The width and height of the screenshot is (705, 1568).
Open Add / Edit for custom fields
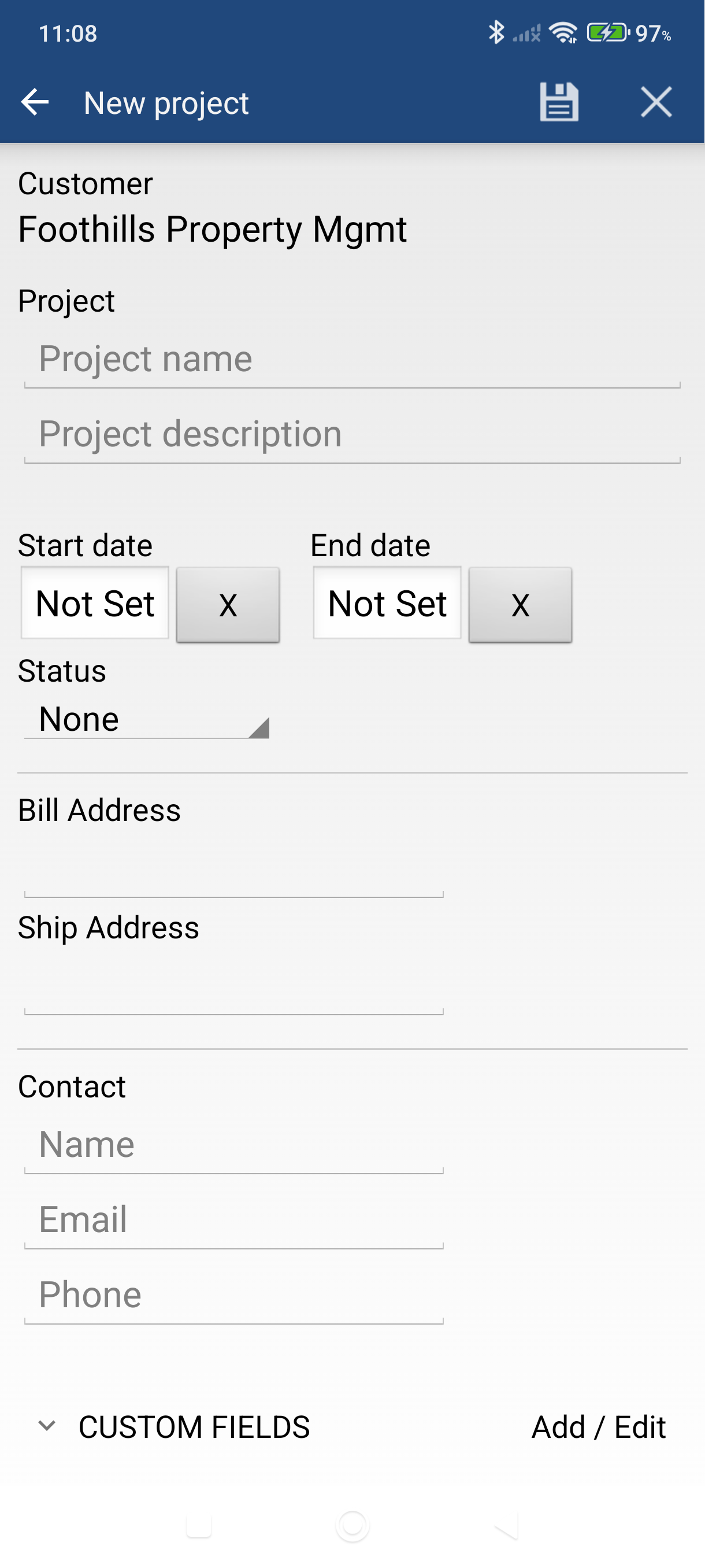tap(599, 1426)
